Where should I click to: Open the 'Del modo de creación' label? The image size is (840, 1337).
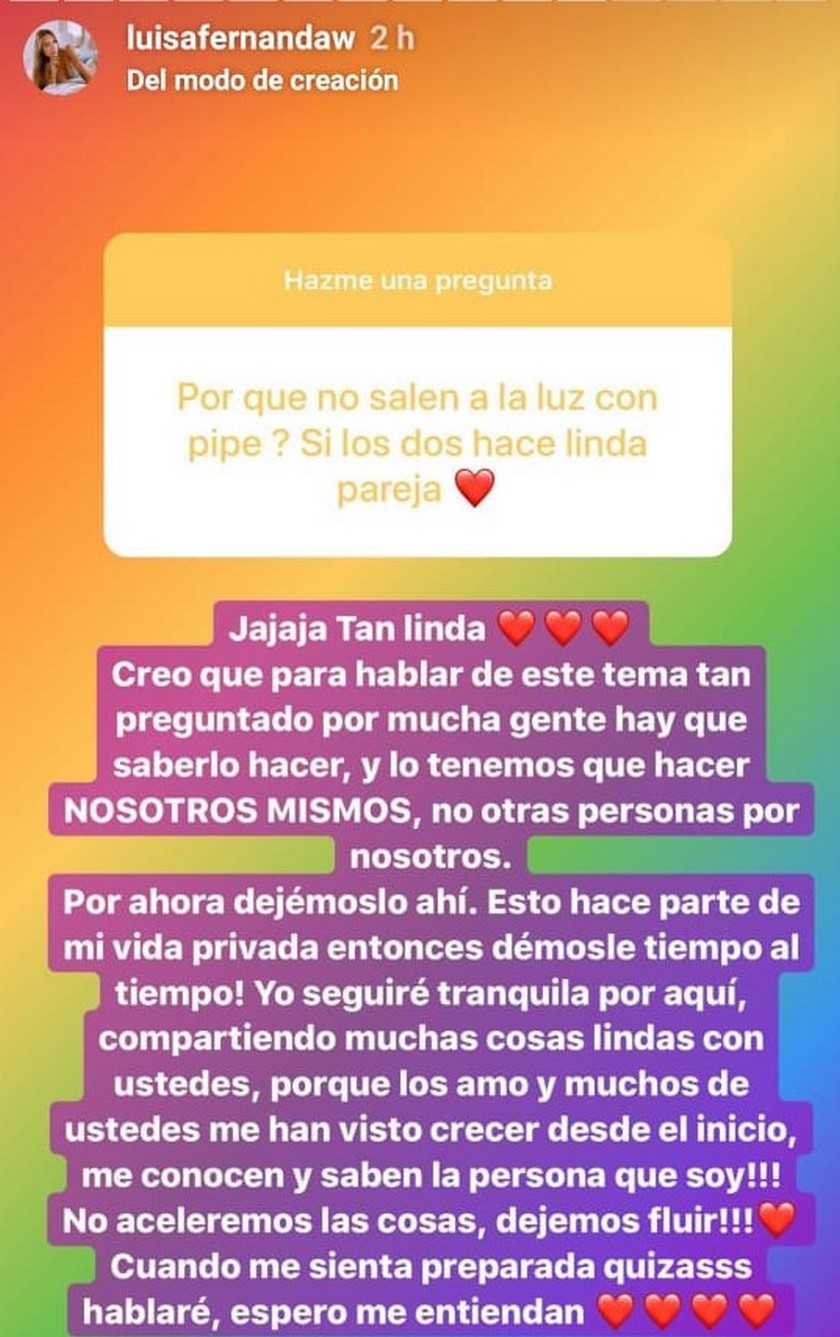(x=262, y=81)
